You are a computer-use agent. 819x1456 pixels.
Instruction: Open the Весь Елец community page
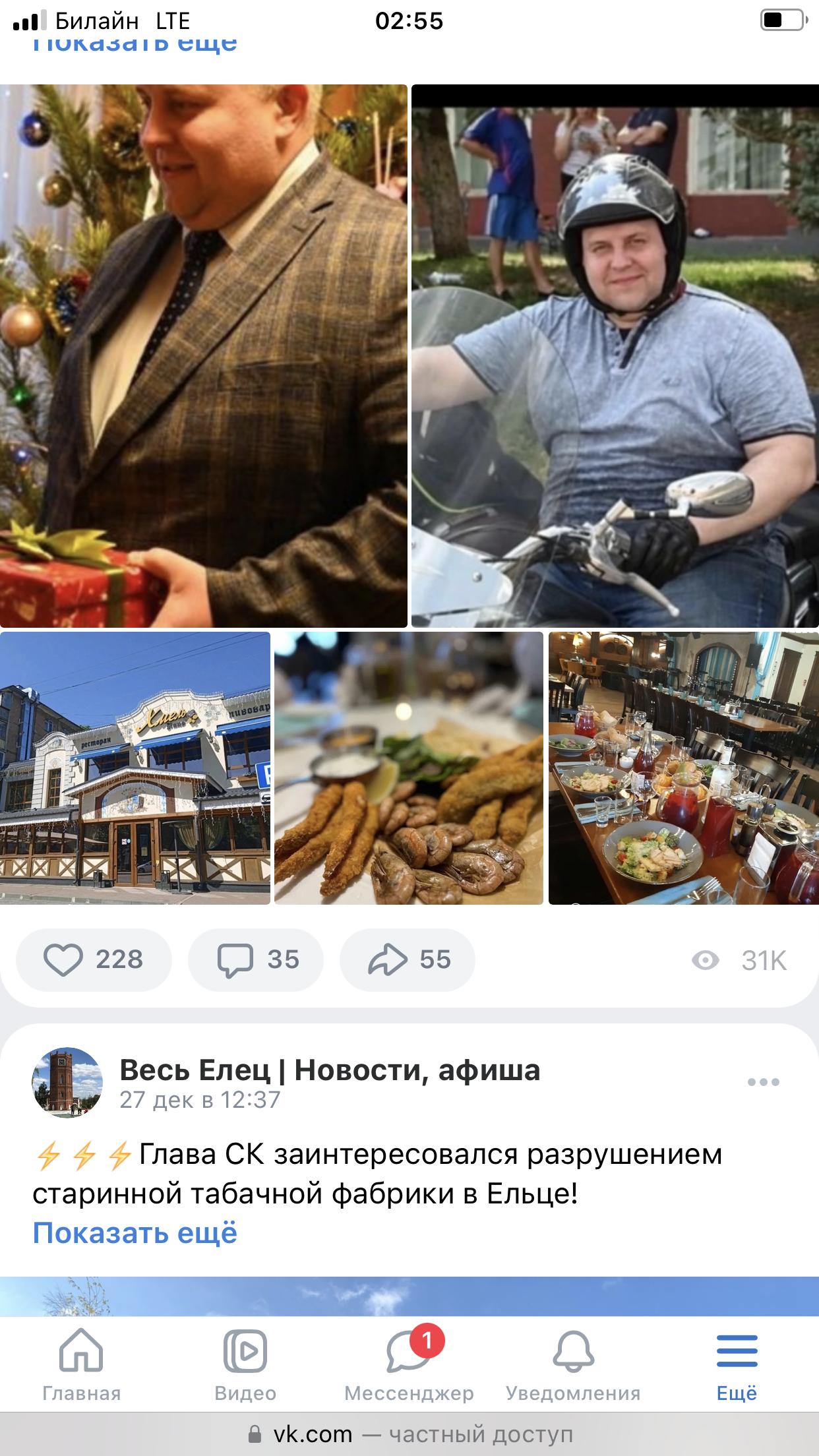[330, 1070]
